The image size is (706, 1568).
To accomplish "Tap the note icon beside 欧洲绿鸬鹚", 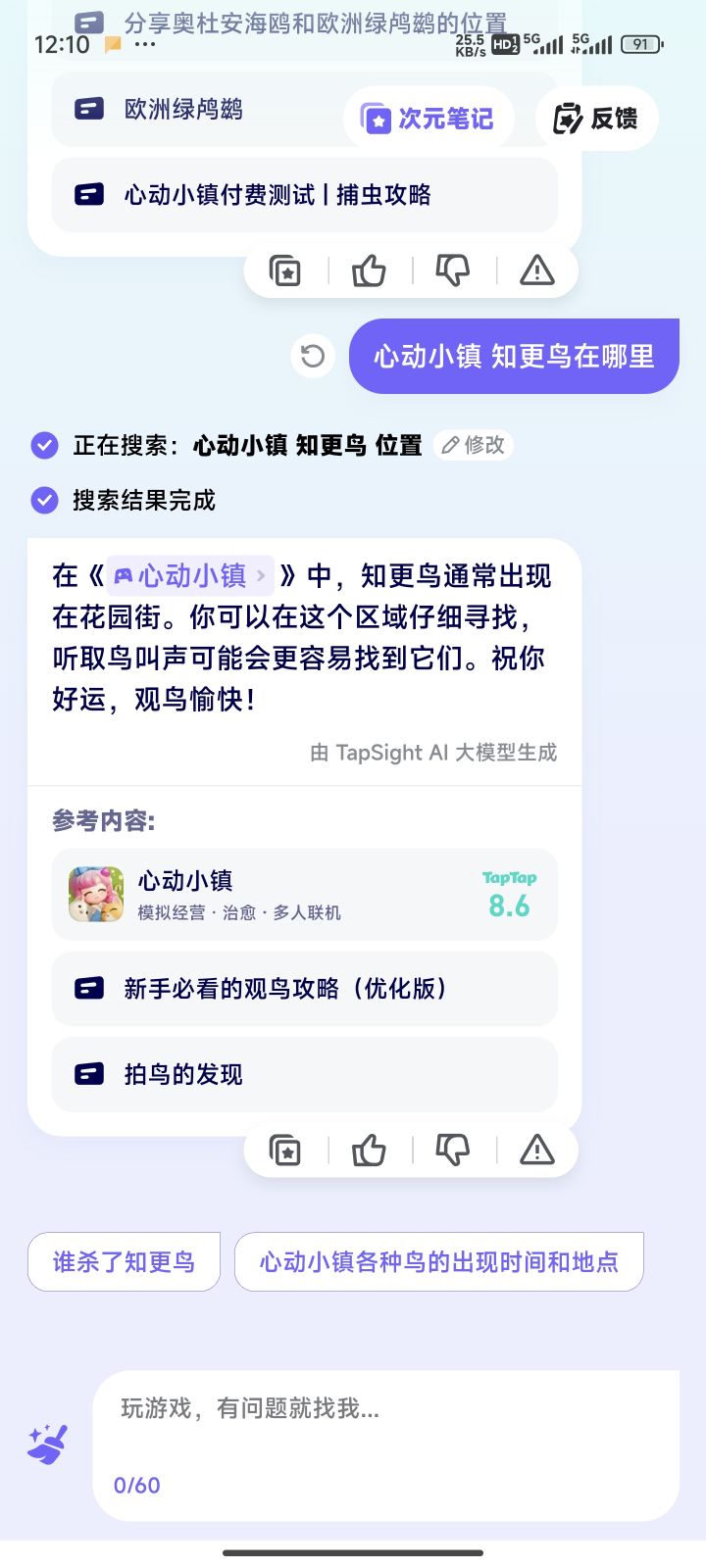I will point(87,110).
